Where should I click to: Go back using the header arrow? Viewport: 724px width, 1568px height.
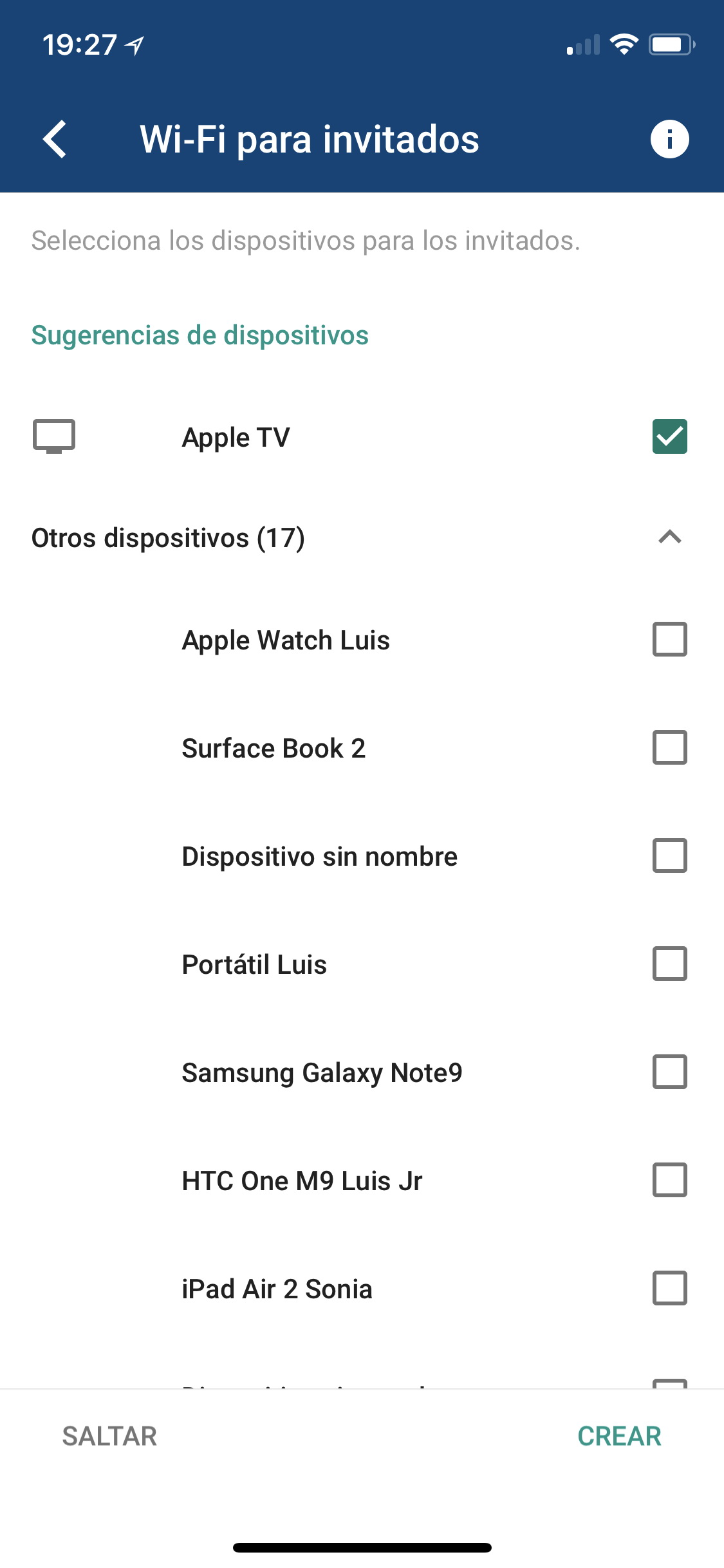click(x=55, y=139)
